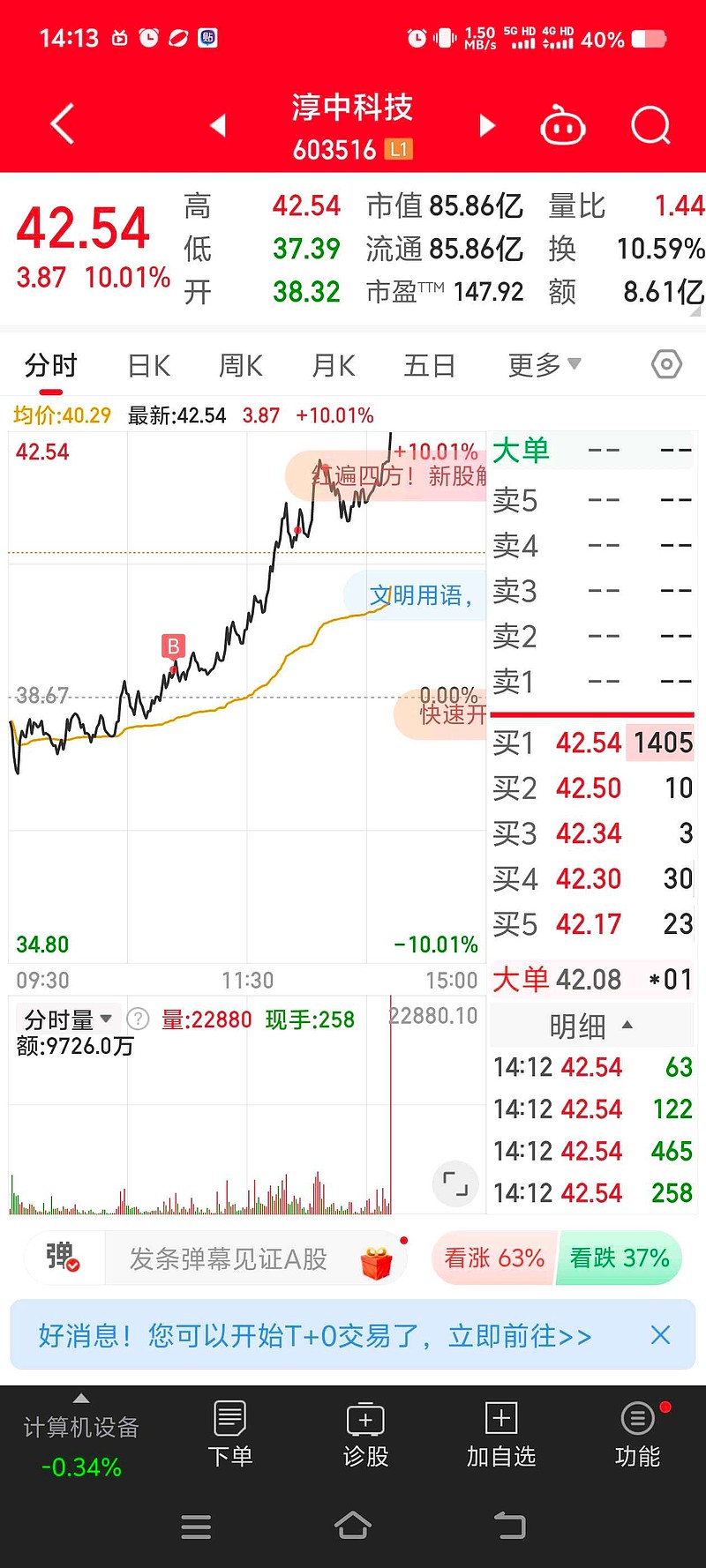The height and width of the screenshot is (1568, 706).
Task: Collapse the 明细 trade detail list
Action: (591, 1026)
